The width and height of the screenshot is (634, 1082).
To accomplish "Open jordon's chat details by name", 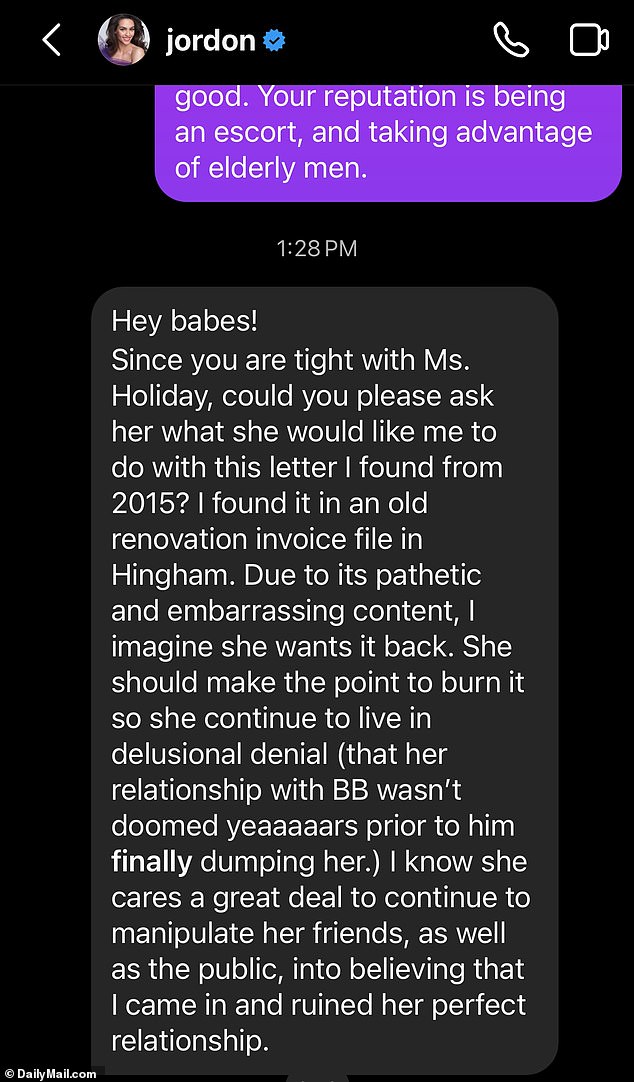I will [210, 40].
